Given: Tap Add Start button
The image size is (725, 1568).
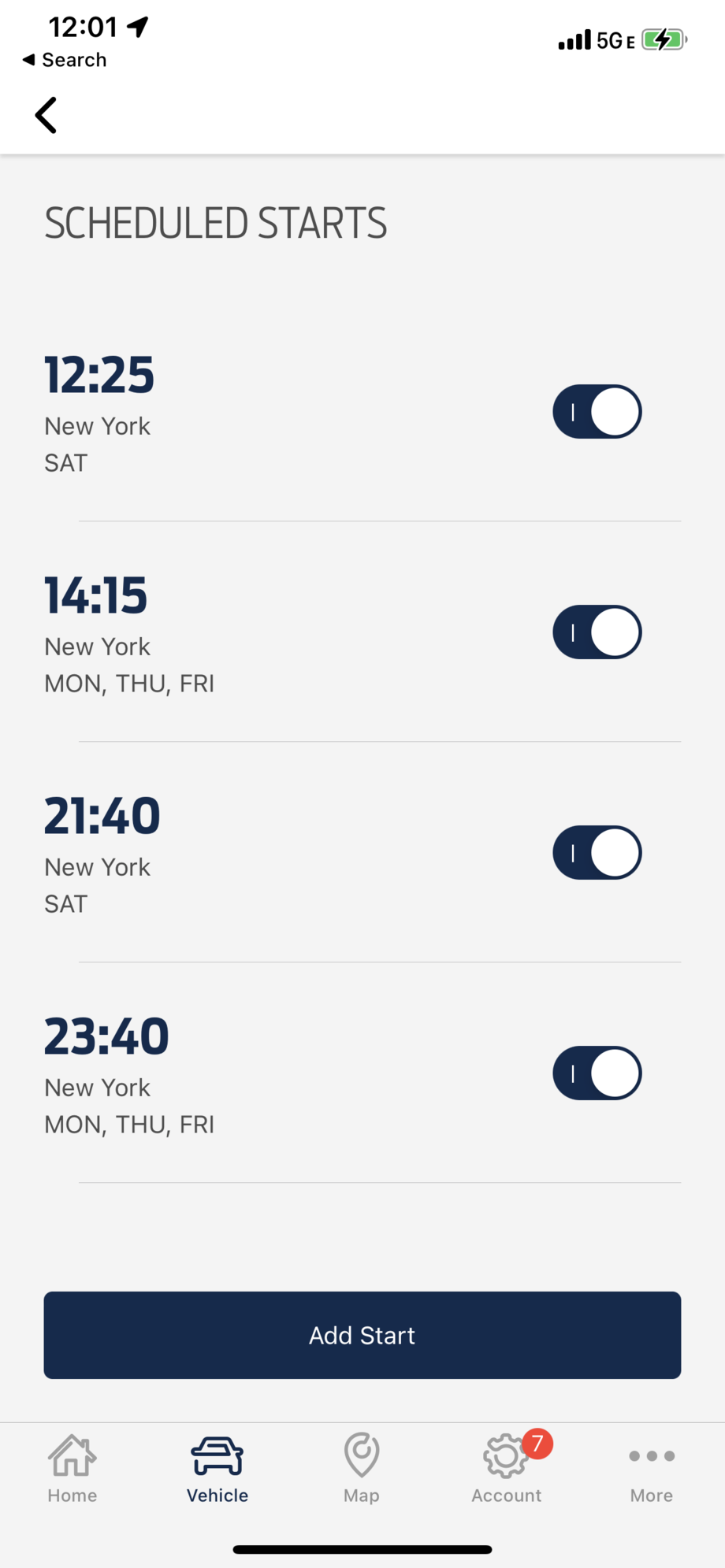Looking at the screenshot, I should [362, 1335].
